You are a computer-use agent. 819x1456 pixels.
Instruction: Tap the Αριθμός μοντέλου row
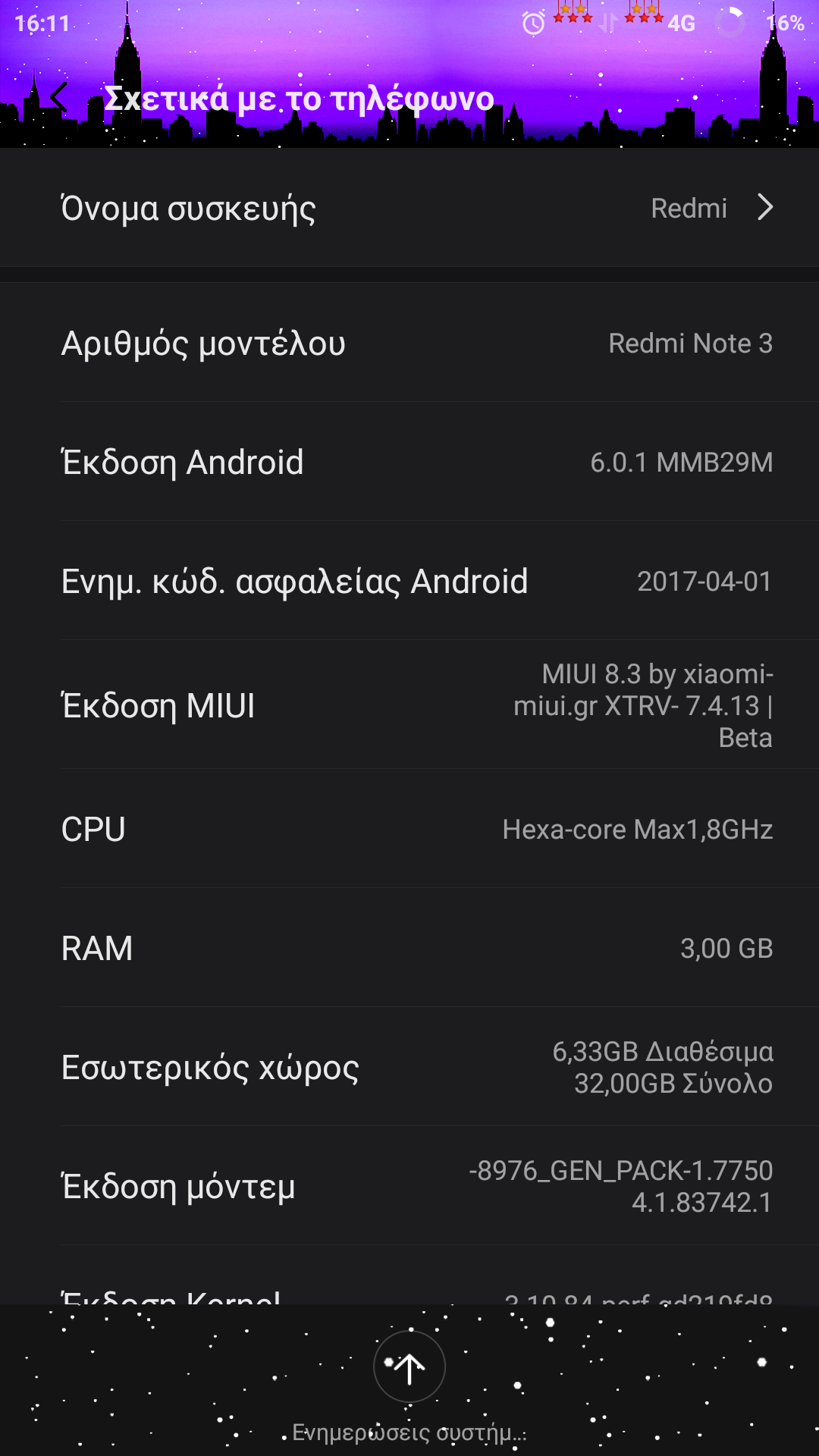409,343
